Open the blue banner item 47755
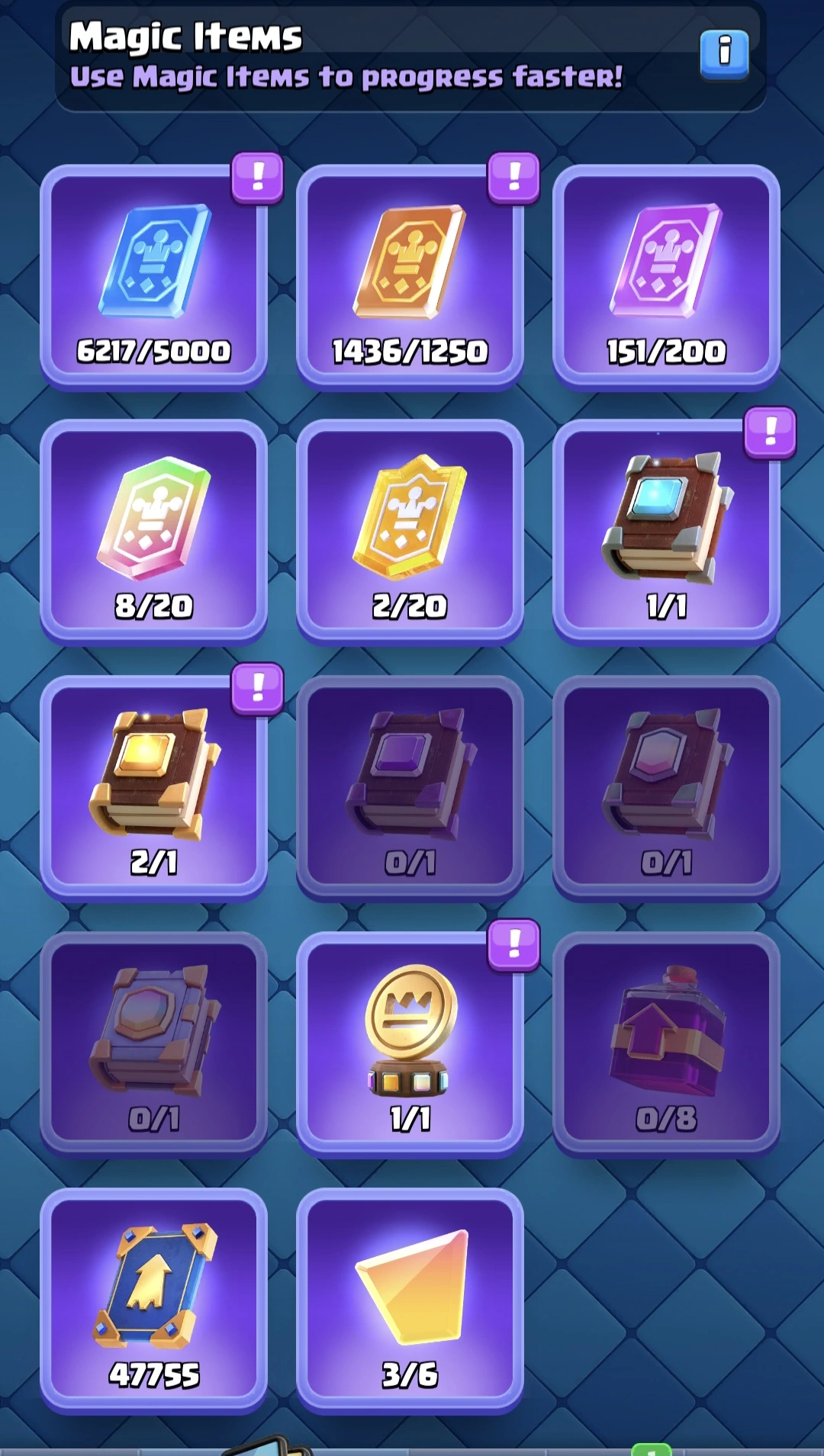Screen dimensions: 824x1456 pos(153,1300)
